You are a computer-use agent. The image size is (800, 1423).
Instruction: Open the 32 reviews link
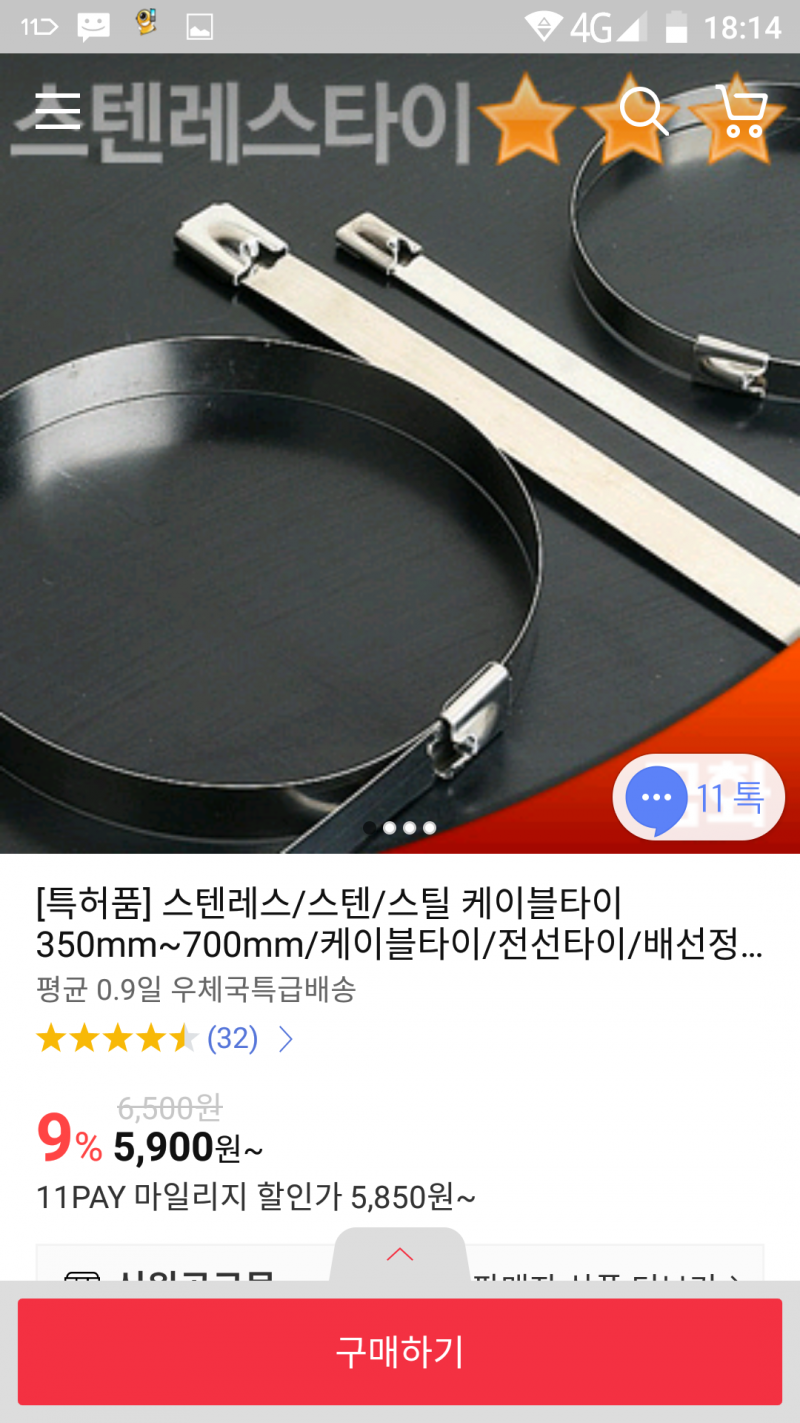click(x=232, y=1039)
